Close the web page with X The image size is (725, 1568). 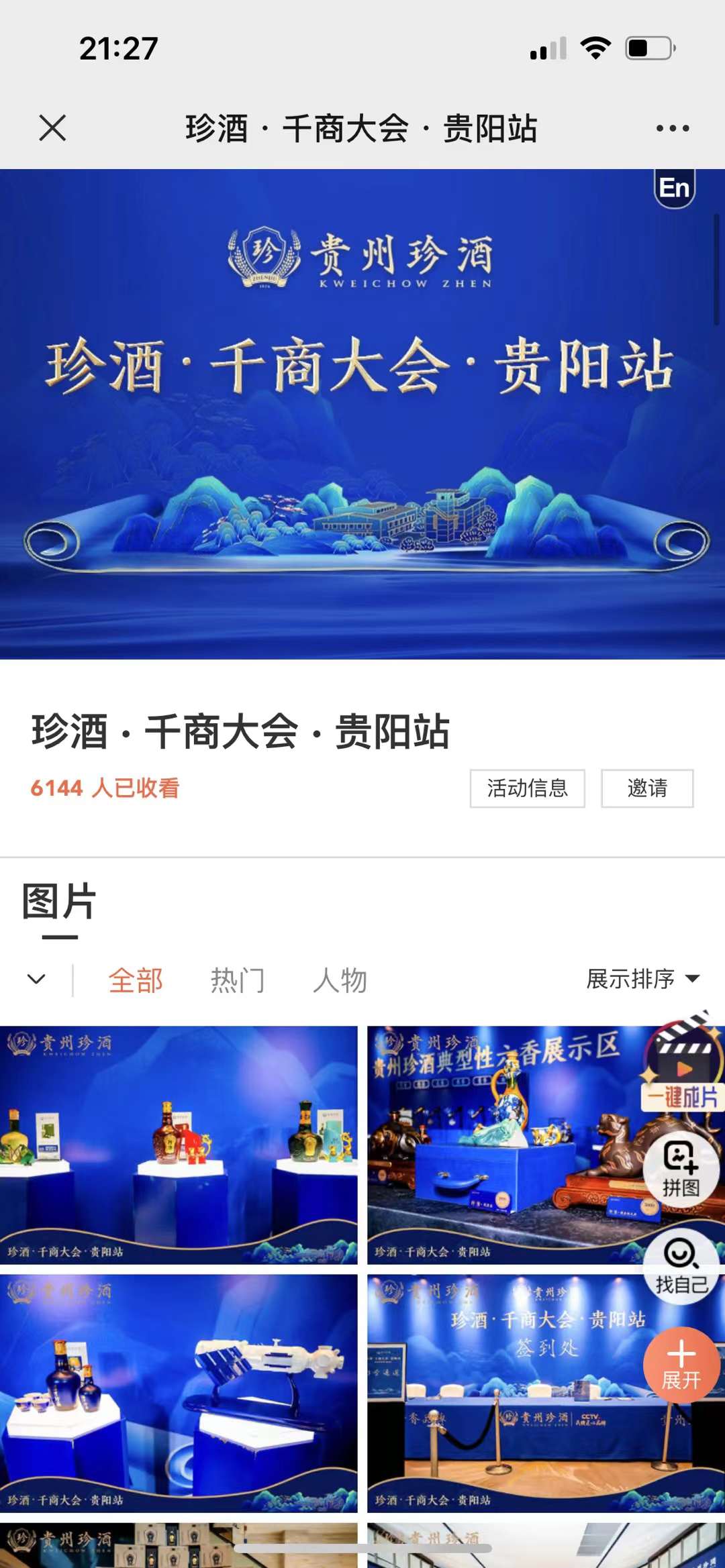(x=52, y=127)
